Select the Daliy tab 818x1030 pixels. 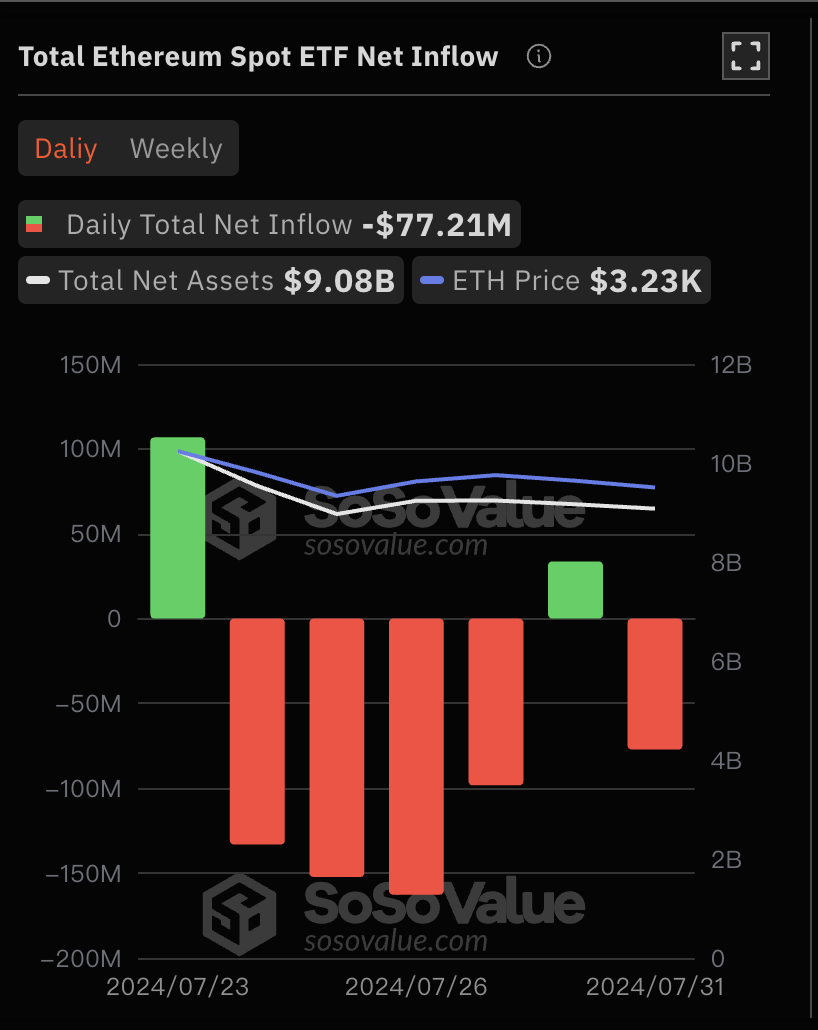pos(66,149)
